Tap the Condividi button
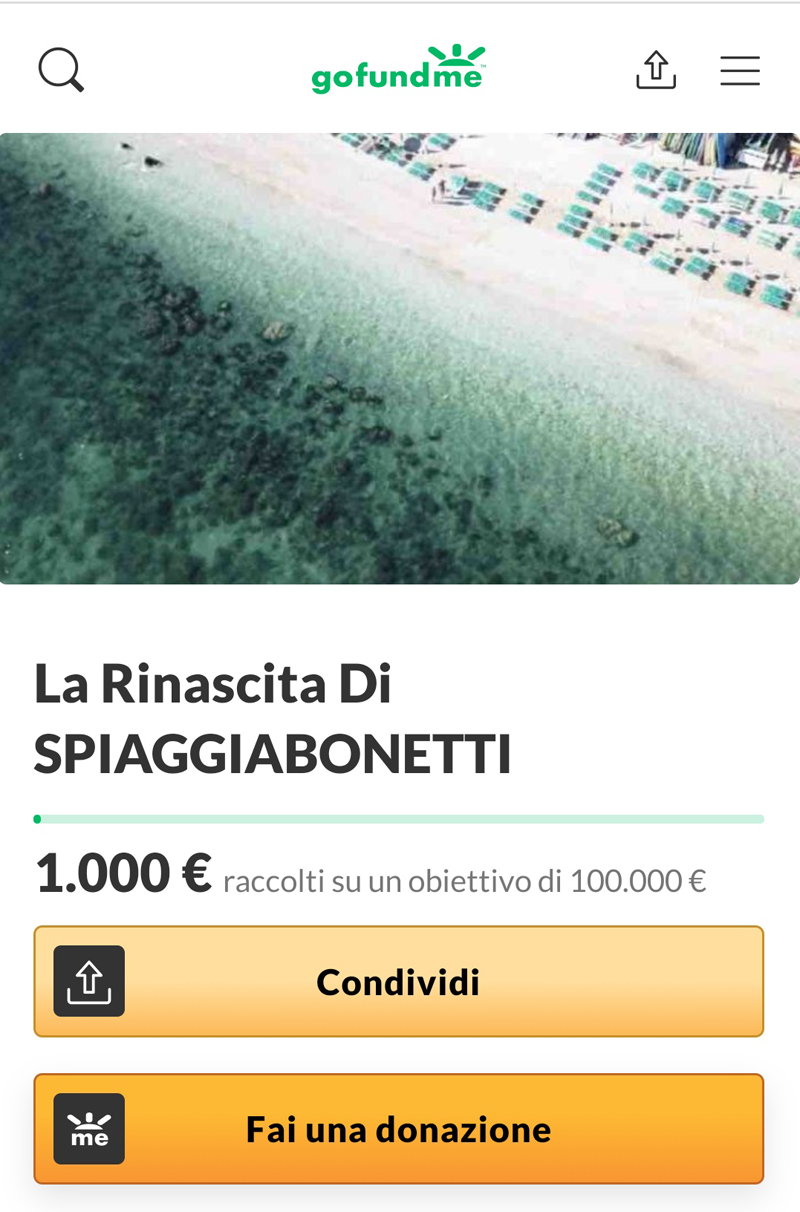 (398, 981)
